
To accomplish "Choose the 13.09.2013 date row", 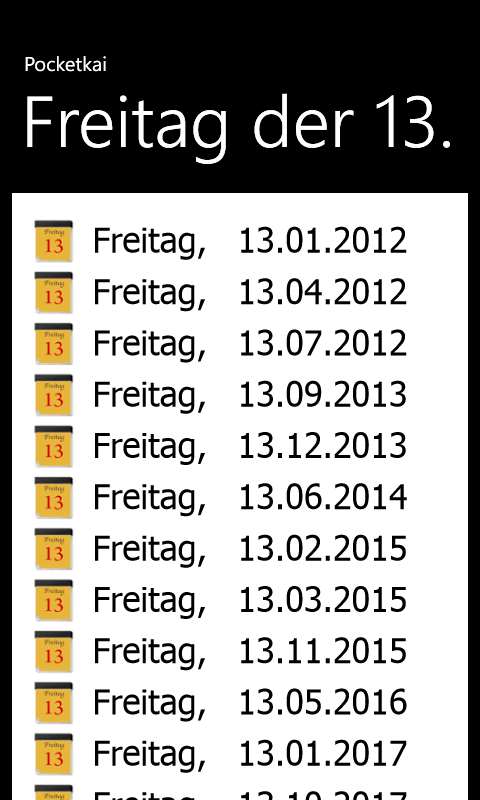I will tap(240, 395).
